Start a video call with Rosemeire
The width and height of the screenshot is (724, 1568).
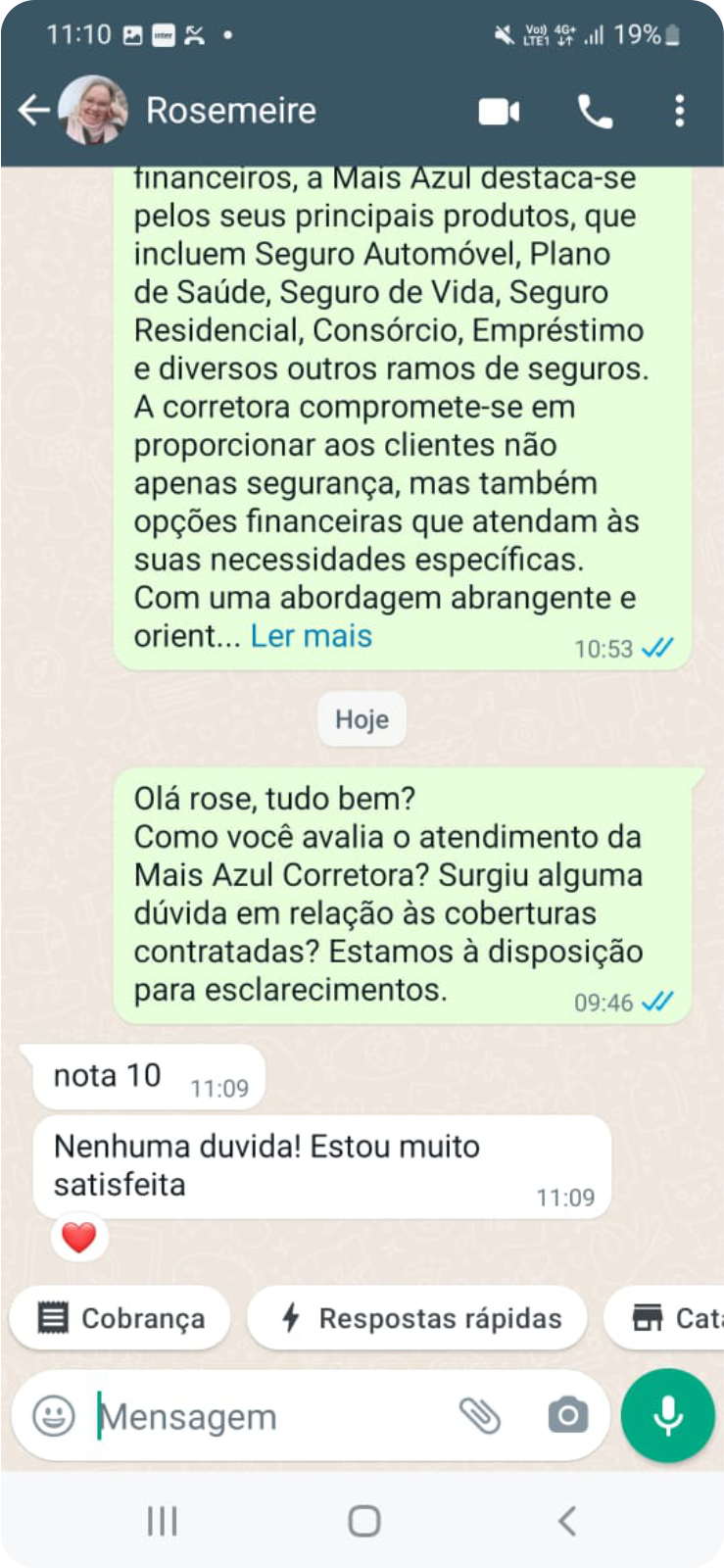pos(499,112)
